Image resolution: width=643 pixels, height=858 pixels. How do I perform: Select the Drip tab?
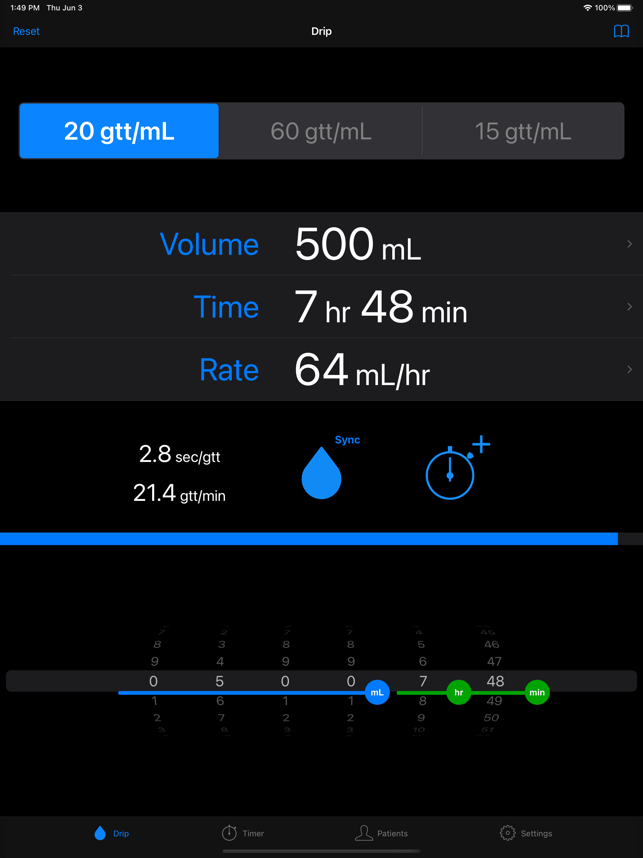click(111, 833)
